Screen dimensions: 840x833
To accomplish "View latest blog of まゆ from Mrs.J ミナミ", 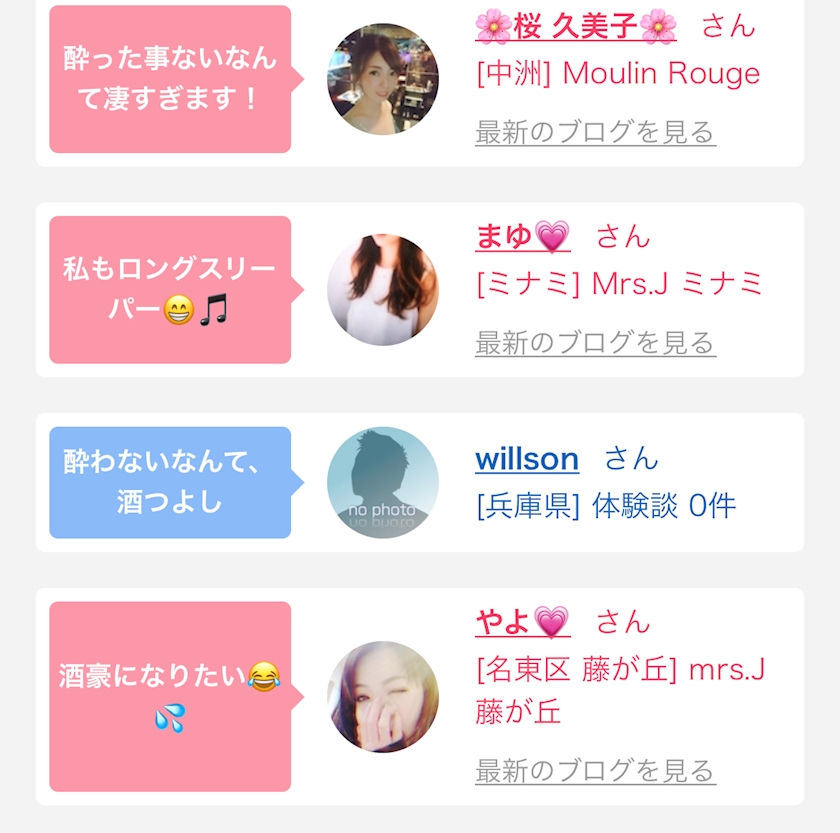I will [x=596, y=343].
